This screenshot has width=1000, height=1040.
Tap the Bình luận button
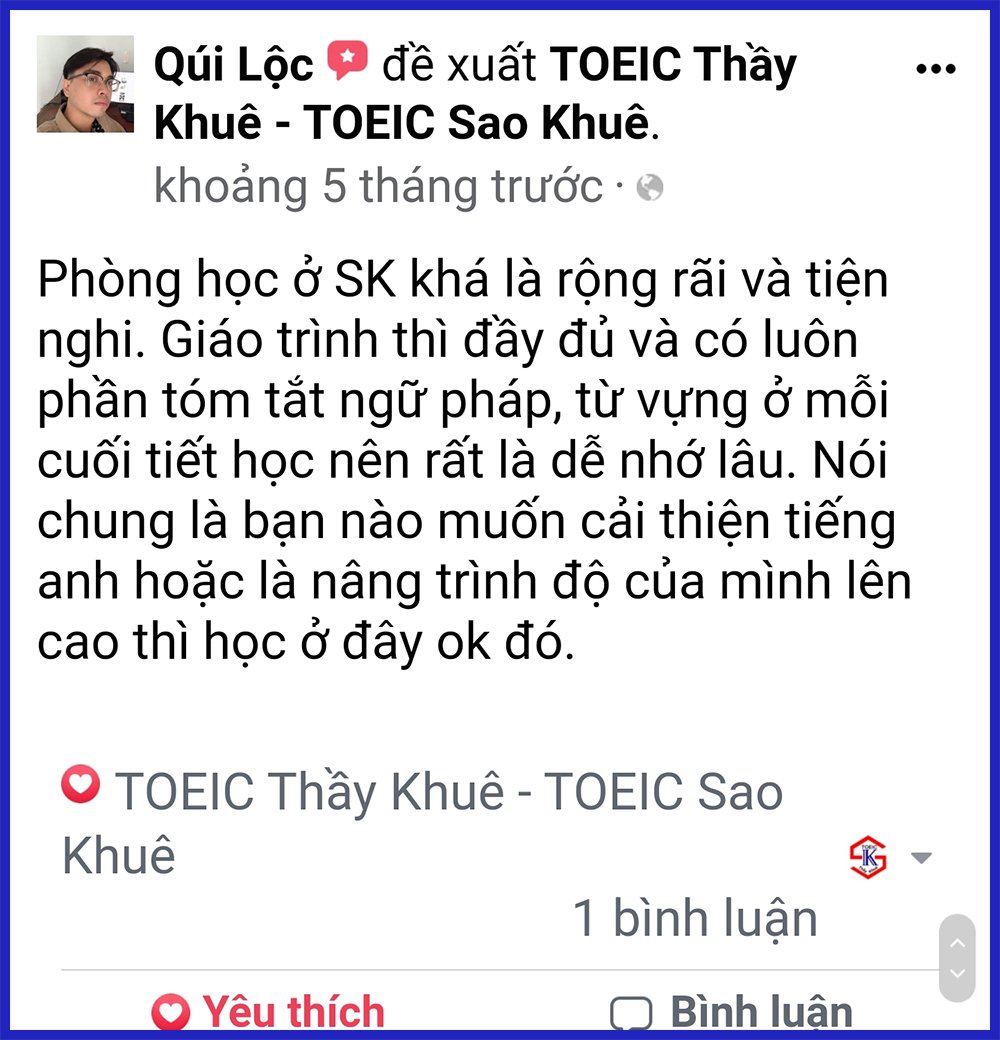(x=731, y=1011)
